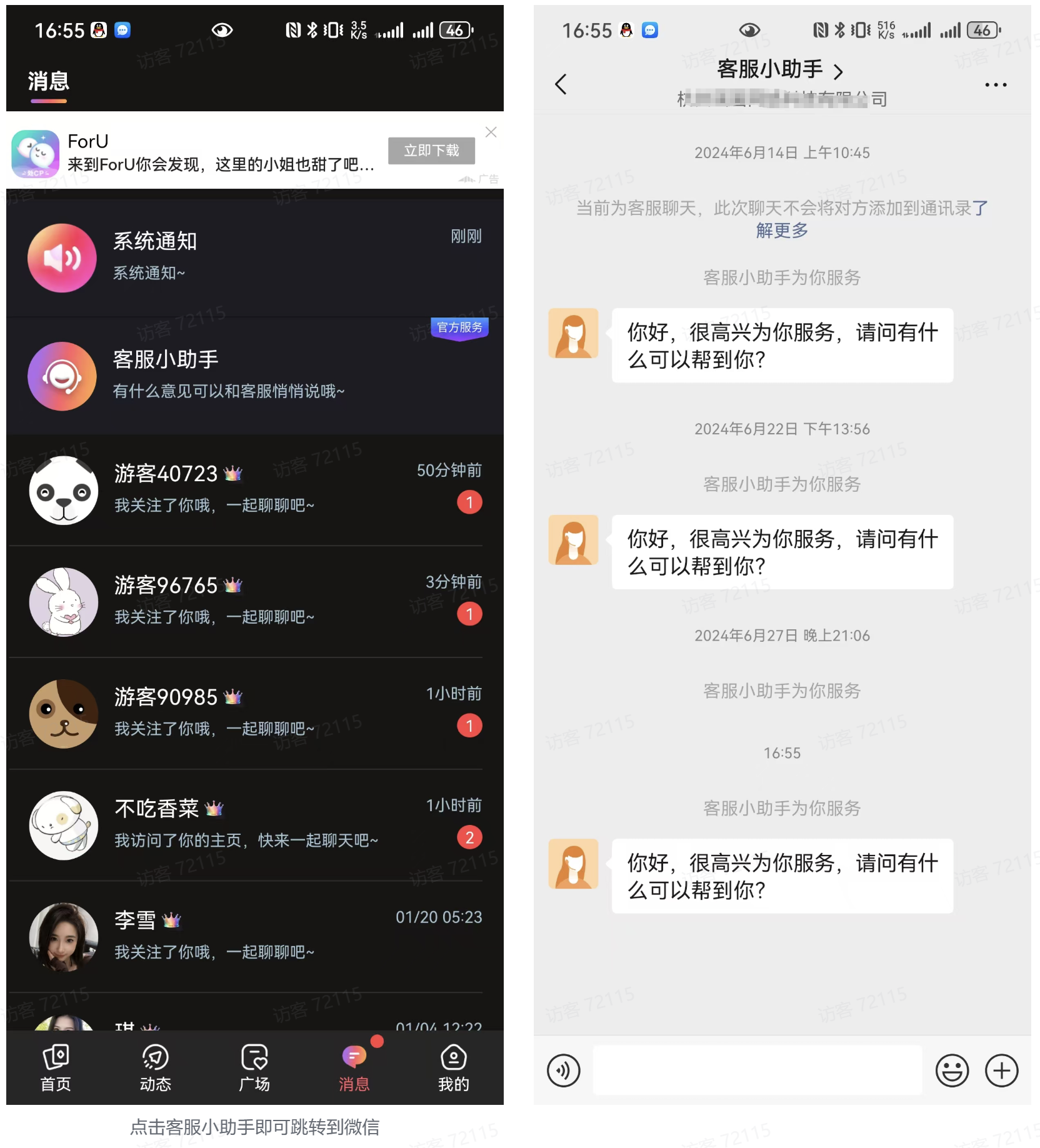Screen dimensions: 1040x1148
Task: Tap the QQ icon in the status bar
Action: (x=98, y=29)
